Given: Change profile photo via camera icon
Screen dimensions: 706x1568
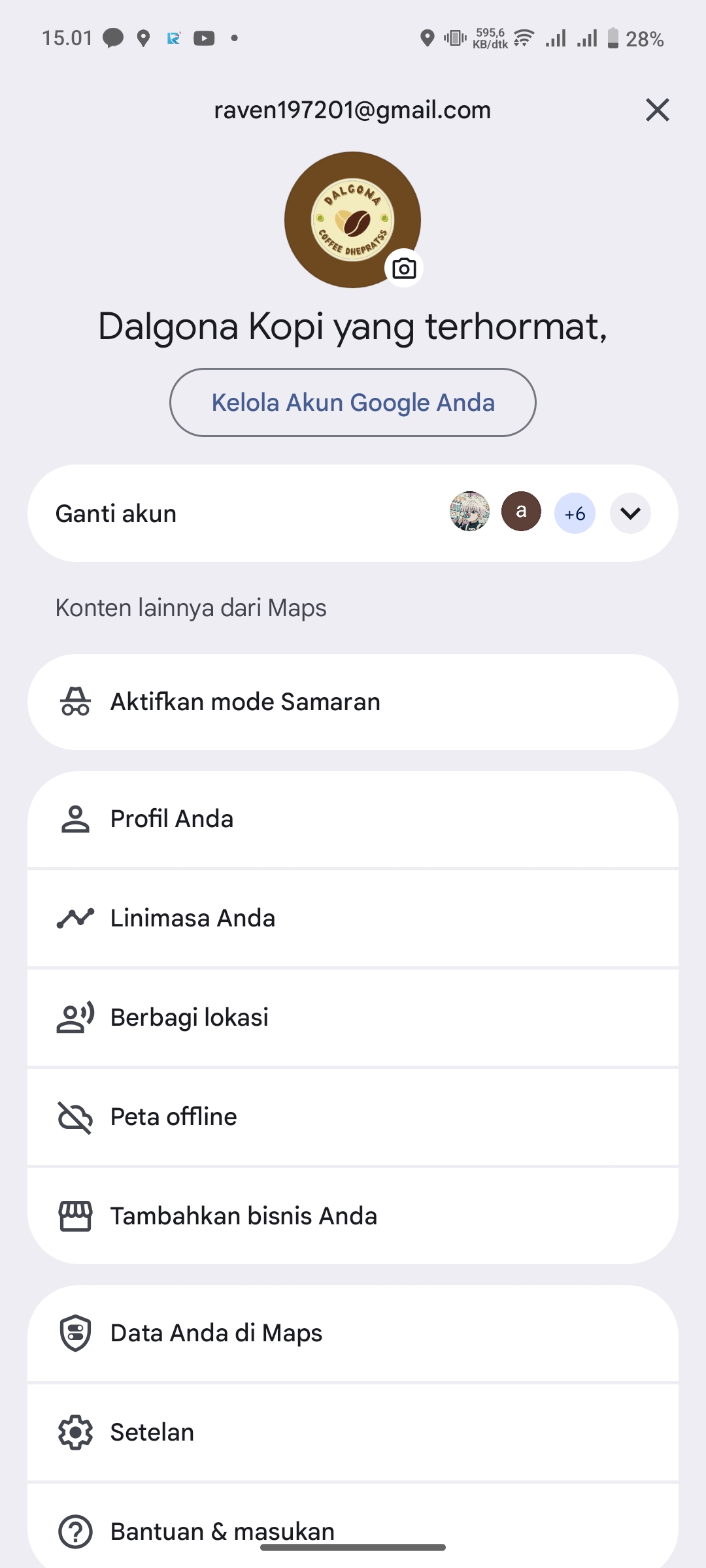Looking at the screenshot, I should point(404,268).
